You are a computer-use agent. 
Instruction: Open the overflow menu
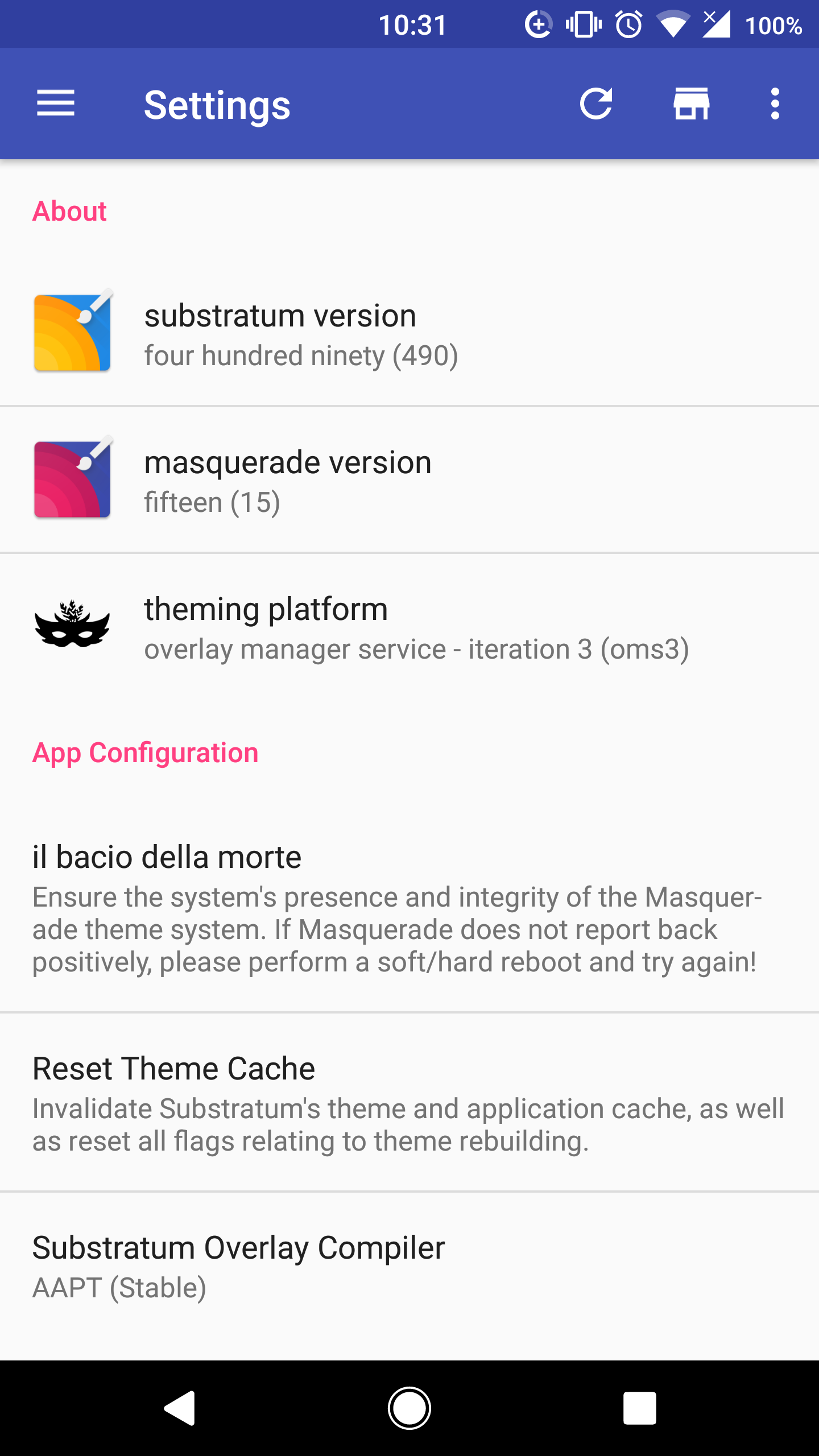coord(775,104)
